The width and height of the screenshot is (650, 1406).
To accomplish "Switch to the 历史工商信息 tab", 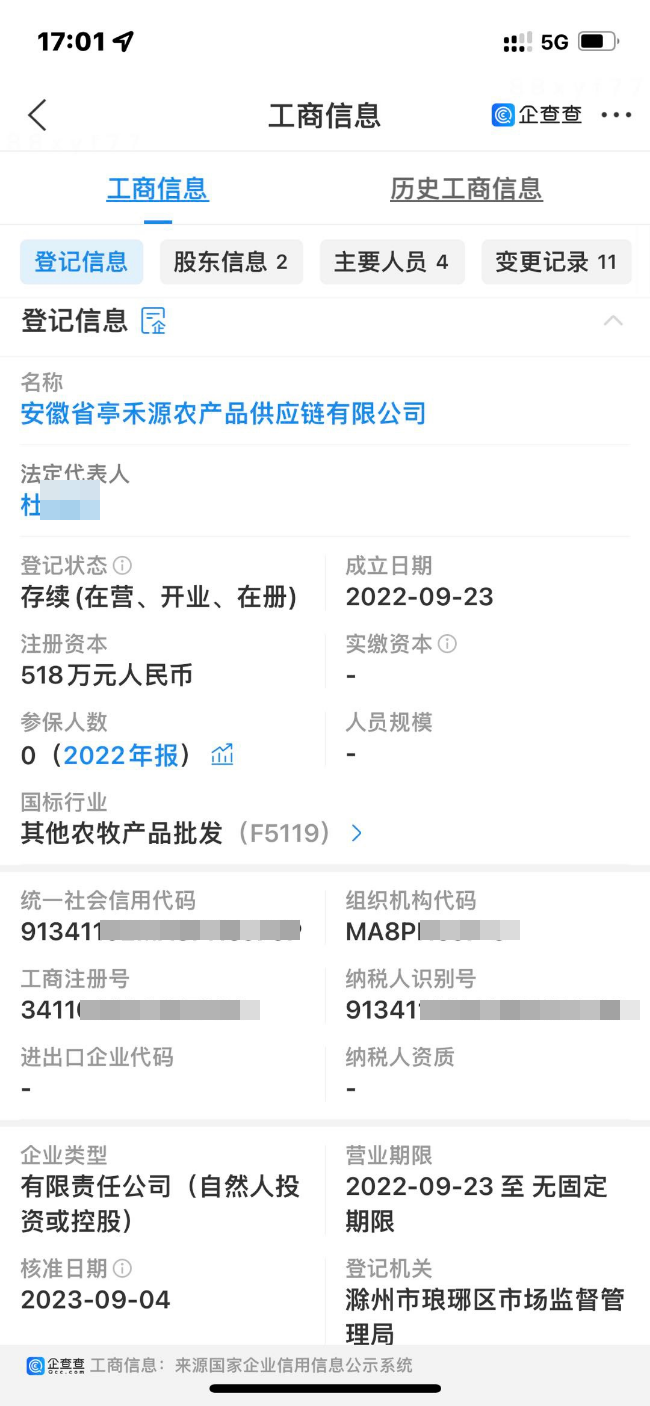I will 466,189.
